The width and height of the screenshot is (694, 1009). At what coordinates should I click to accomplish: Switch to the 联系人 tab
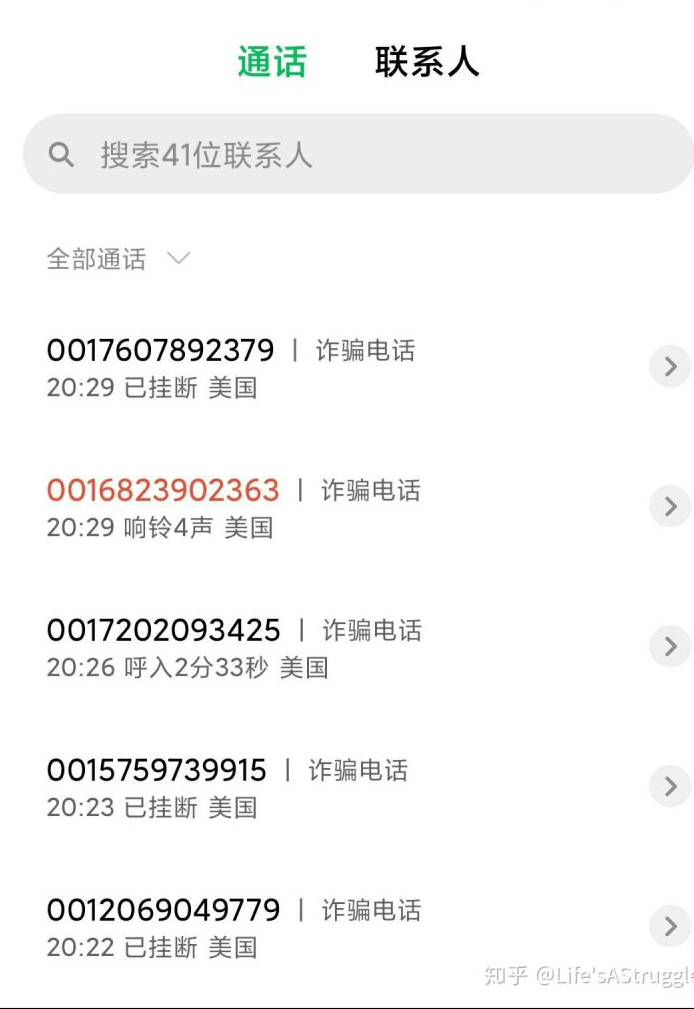pyautogui.click(x=427, y=62)
